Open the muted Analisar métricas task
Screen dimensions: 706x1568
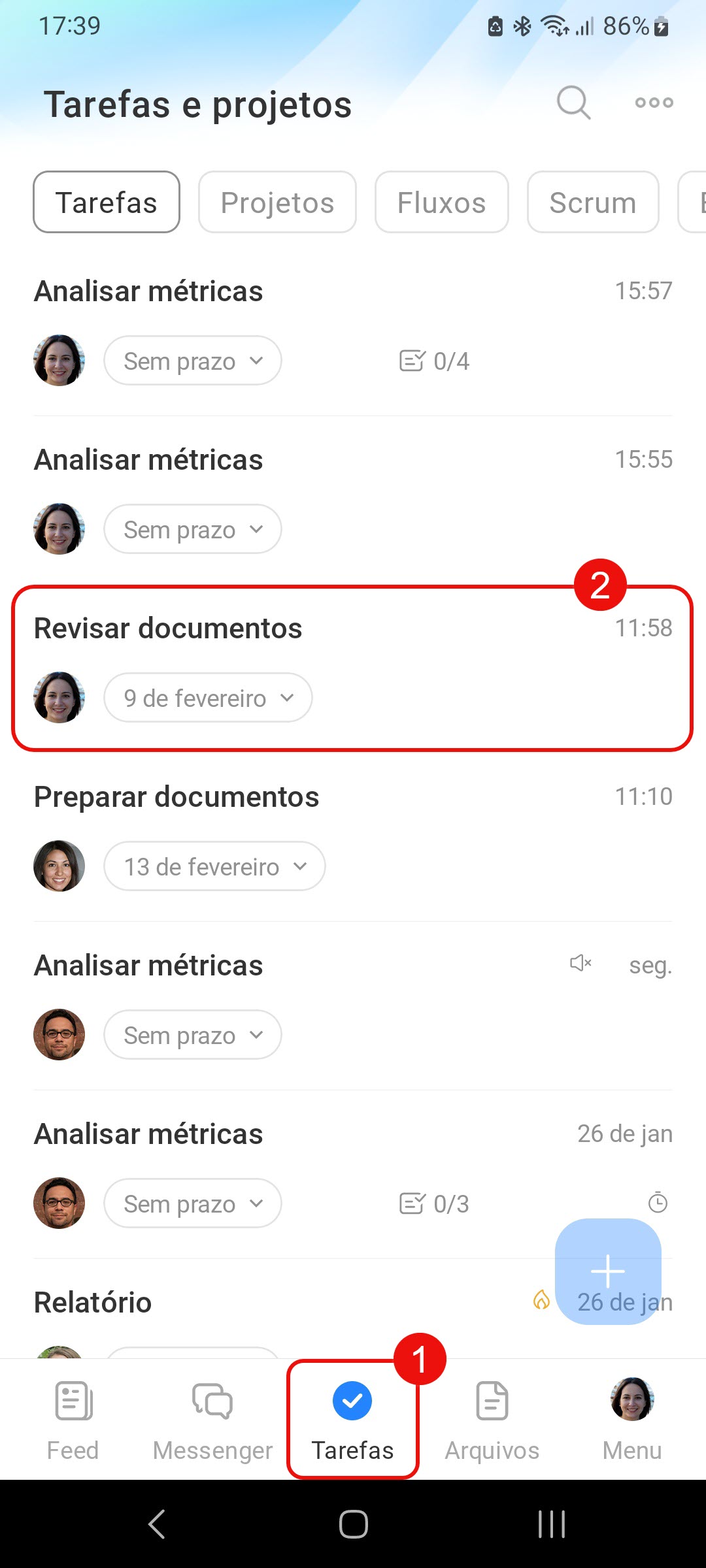click(148, 966)
